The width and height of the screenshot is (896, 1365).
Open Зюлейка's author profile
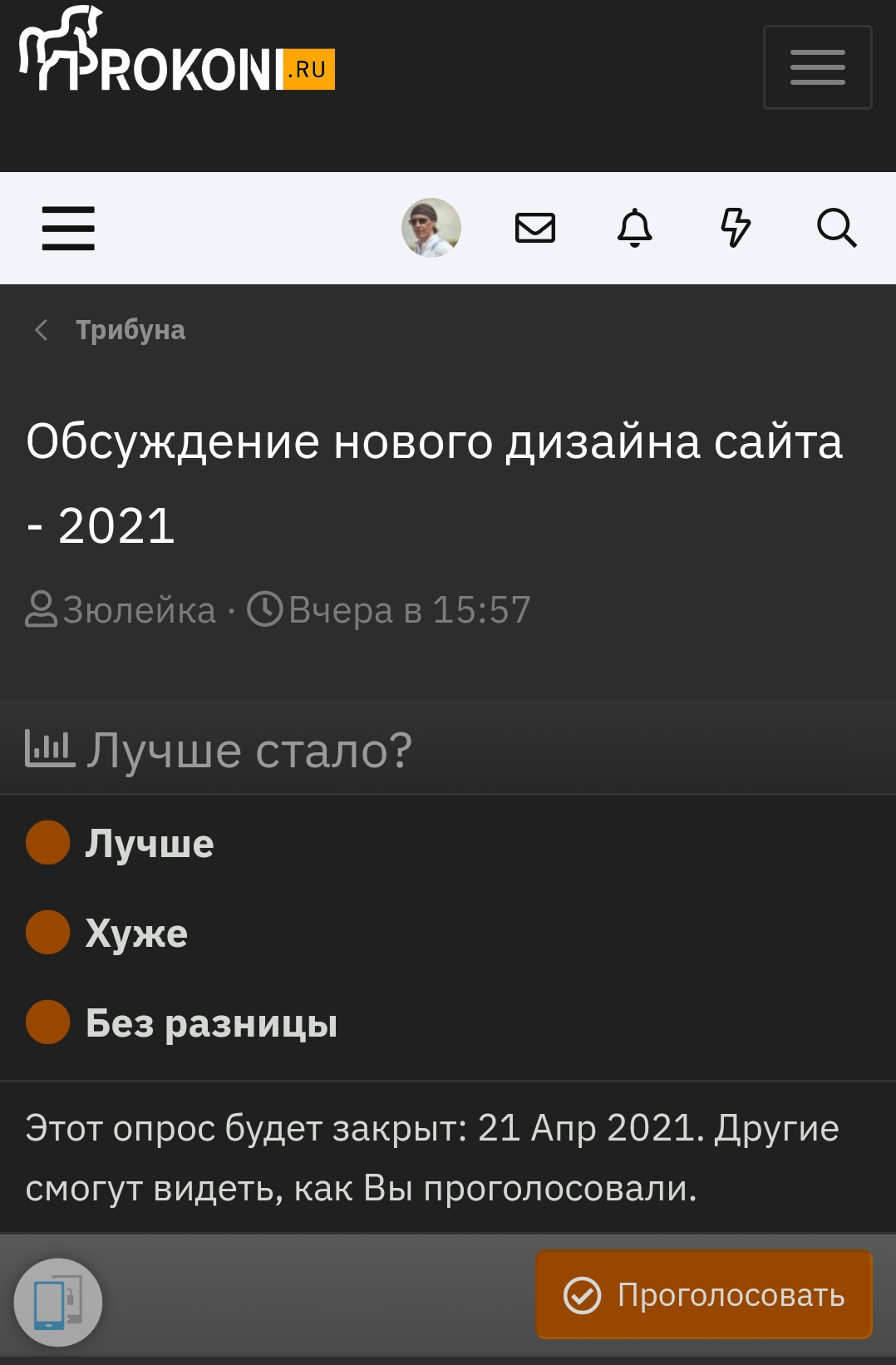click(139, 610)
